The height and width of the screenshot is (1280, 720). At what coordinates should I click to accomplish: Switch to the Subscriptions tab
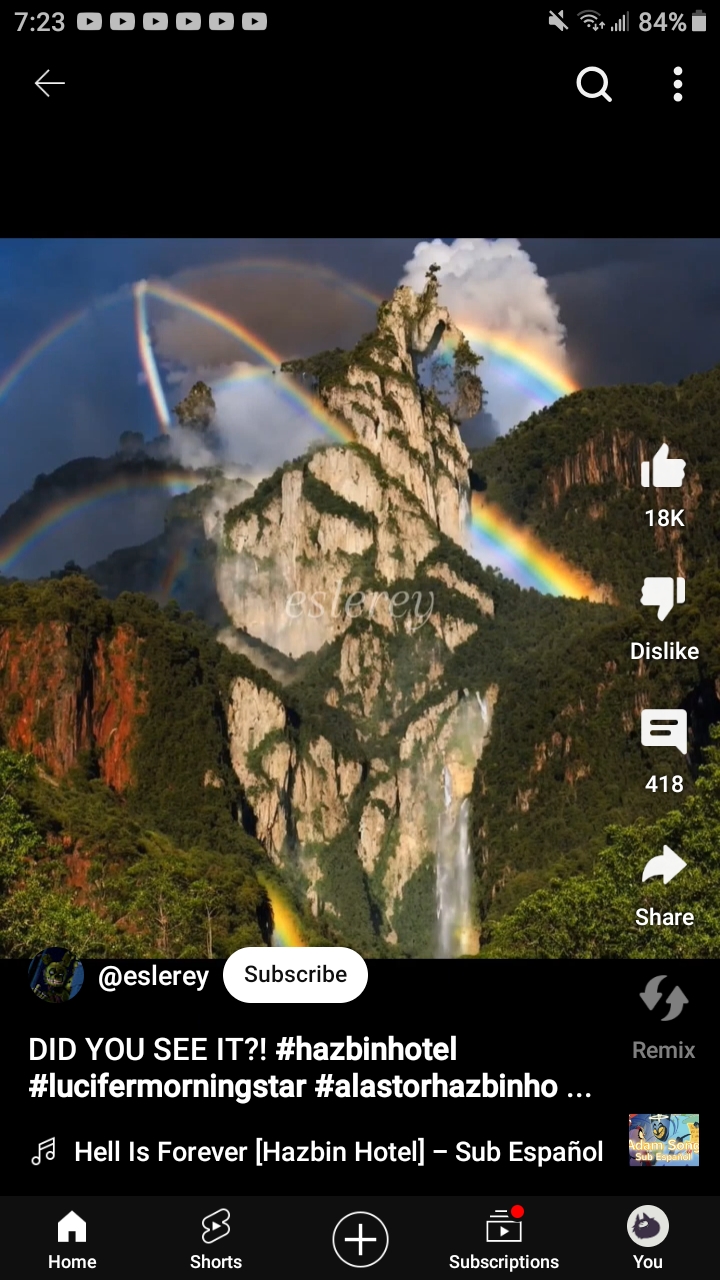(504, 1240)
